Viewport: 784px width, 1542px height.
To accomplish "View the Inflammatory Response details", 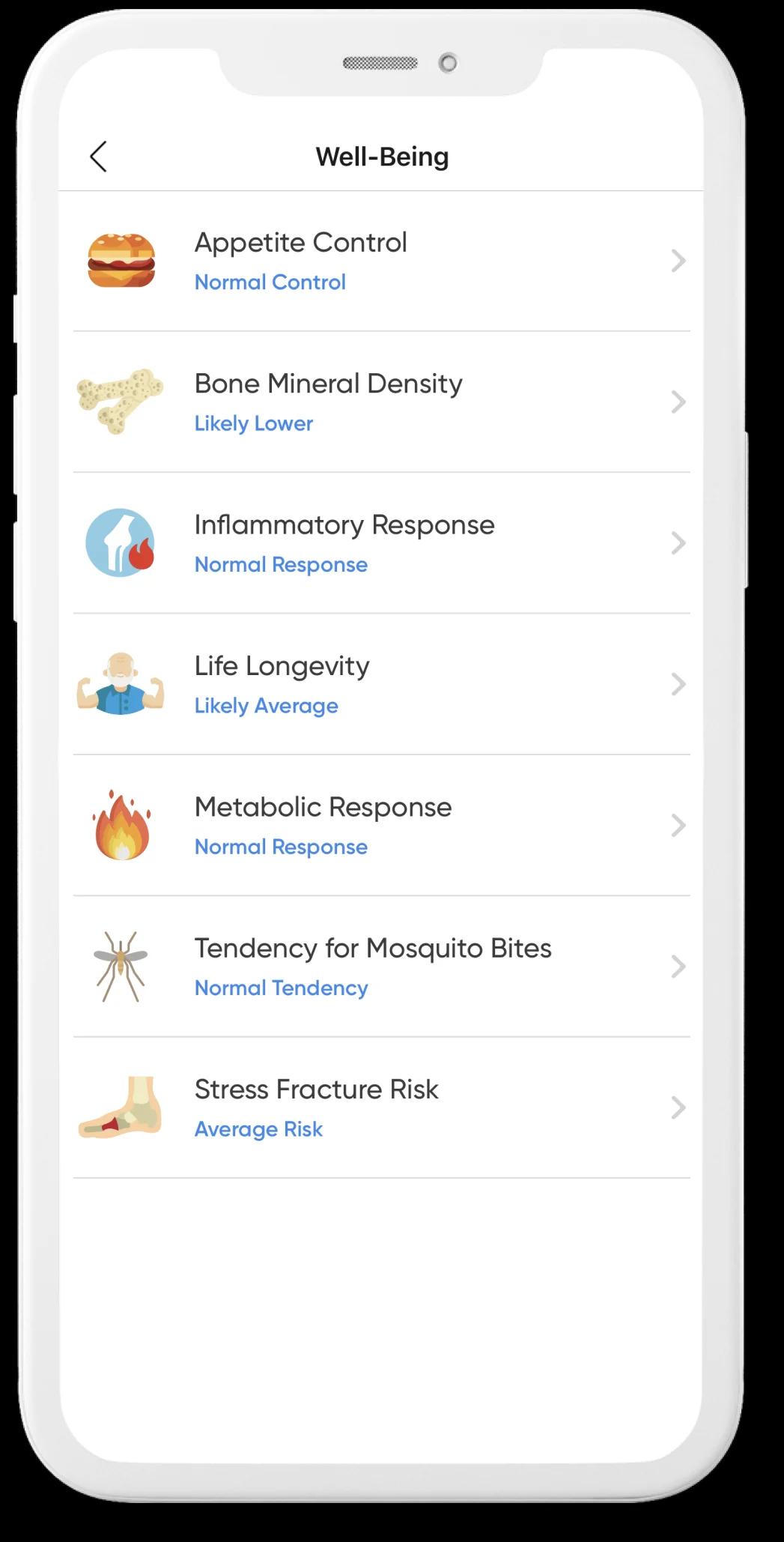I will [382, 543].
